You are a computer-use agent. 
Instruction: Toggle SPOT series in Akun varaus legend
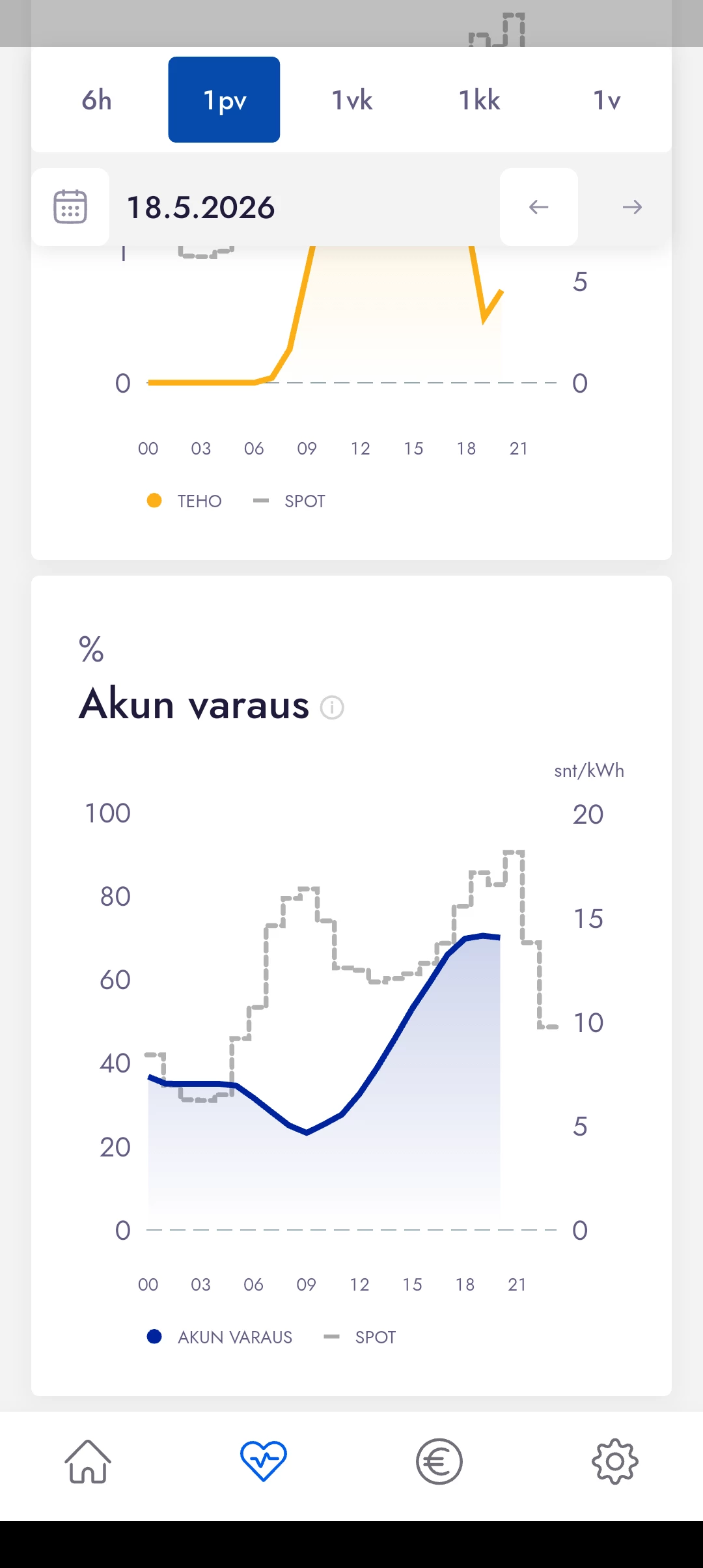360,1337
